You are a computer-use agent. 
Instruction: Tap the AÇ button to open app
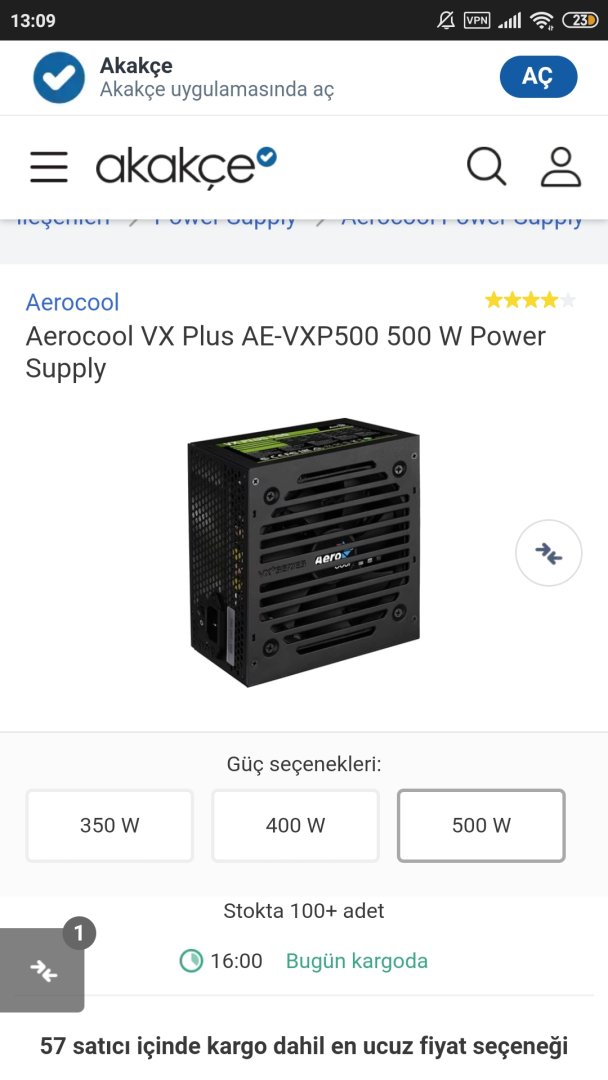click(538, 78)
